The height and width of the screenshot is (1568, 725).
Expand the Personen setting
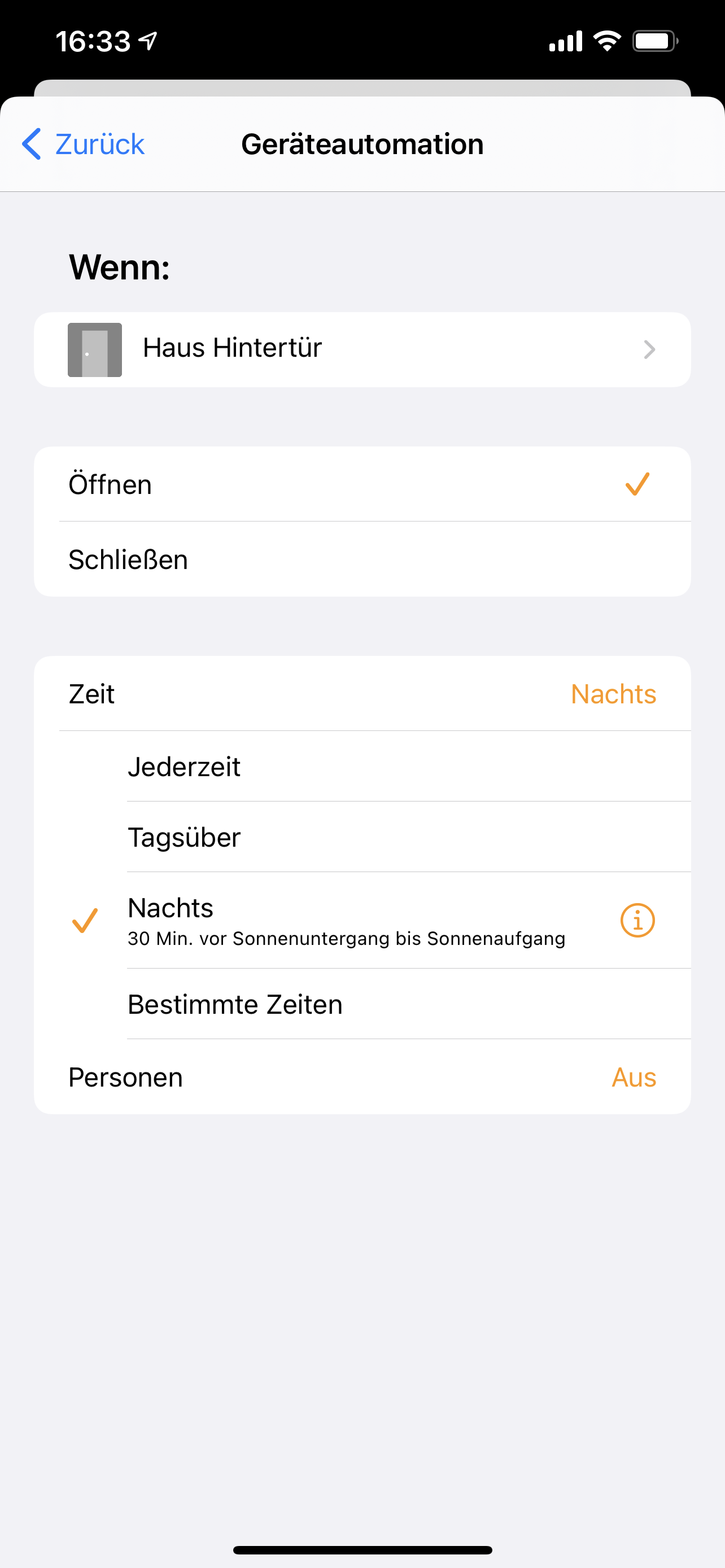point(362,1078)
